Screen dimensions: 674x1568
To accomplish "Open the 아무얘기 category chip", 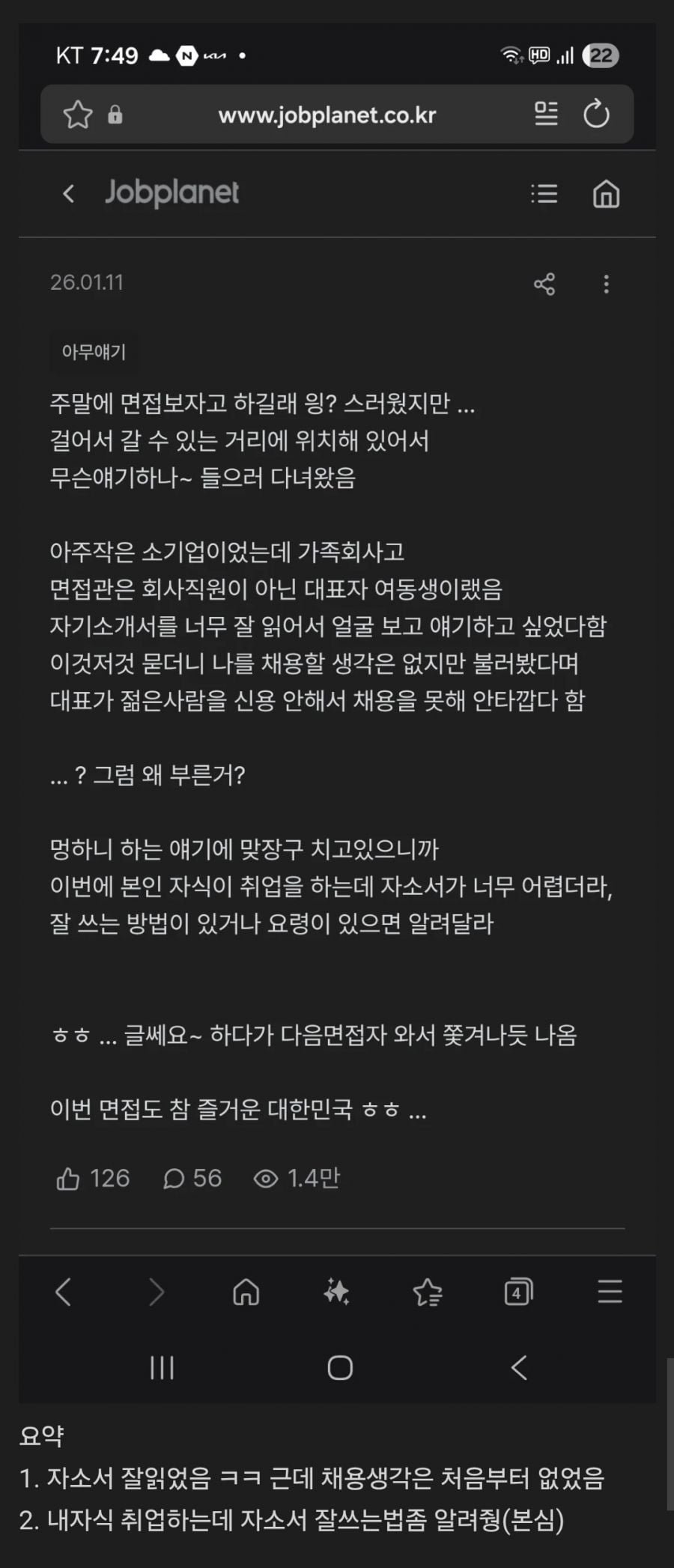I will click(94, 352).
